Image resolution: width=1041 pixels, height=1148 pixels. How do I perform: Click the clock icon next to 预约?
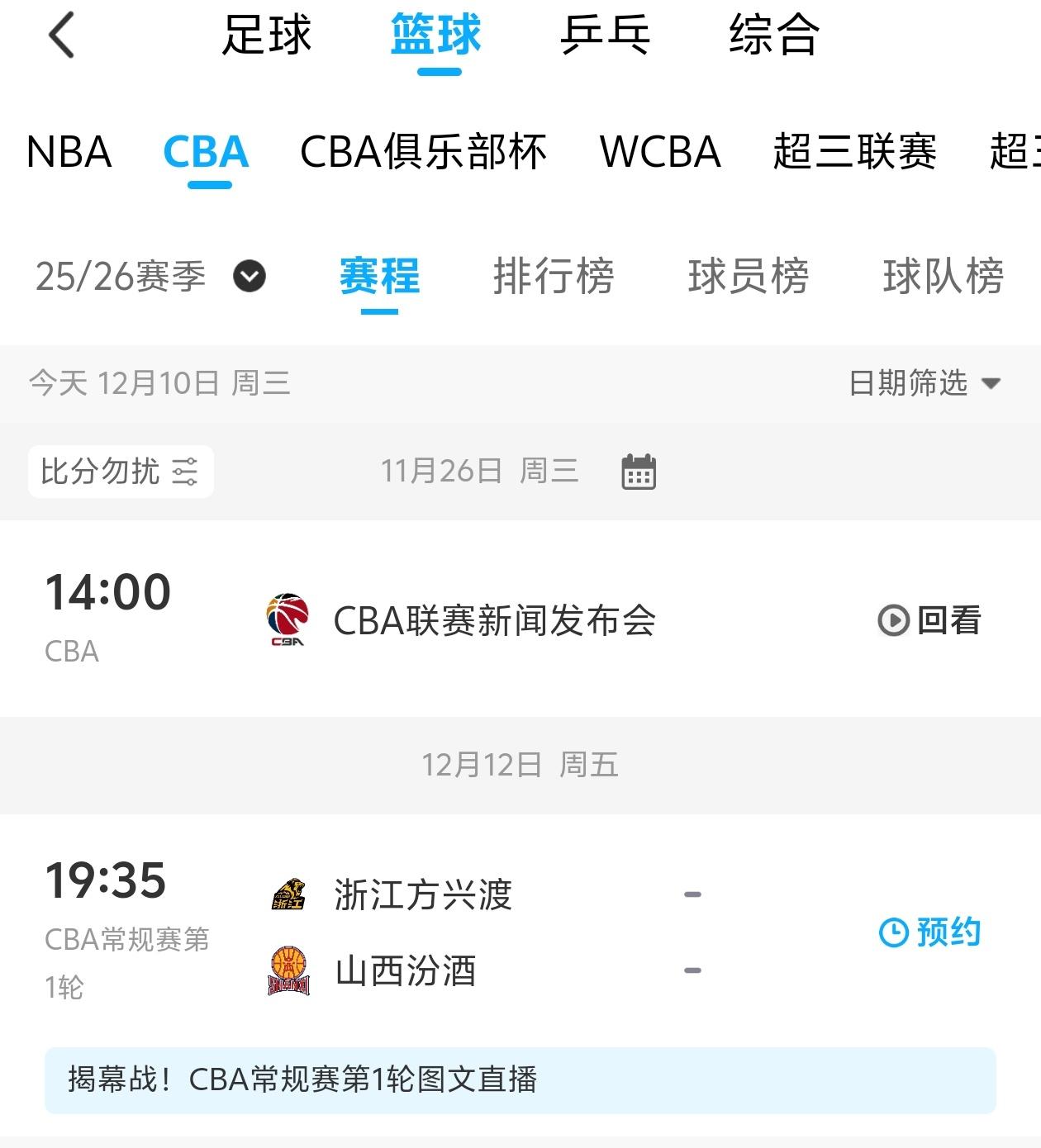click(x=894, y=933)
